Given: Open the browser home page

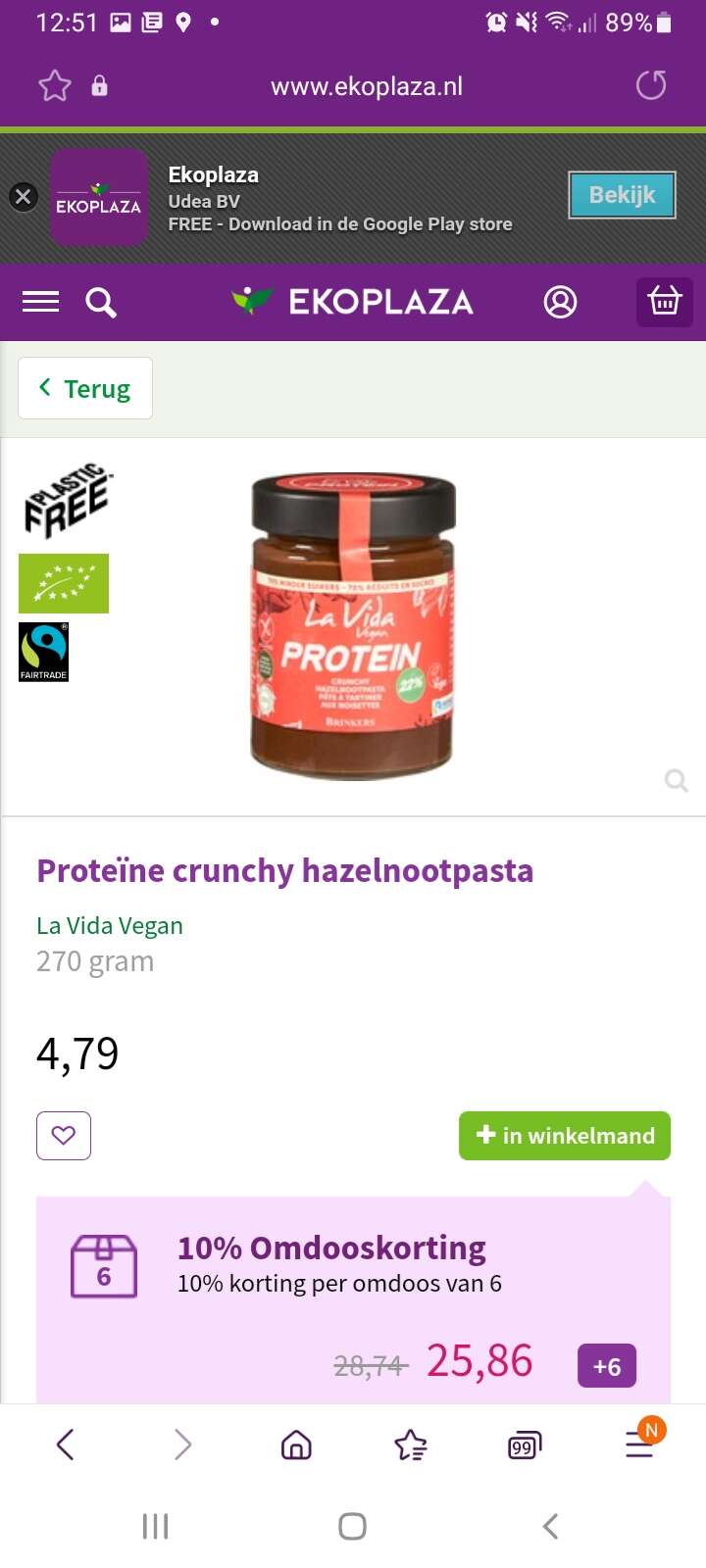Looking at the screenshot, I should click(x=296, y=1445).
